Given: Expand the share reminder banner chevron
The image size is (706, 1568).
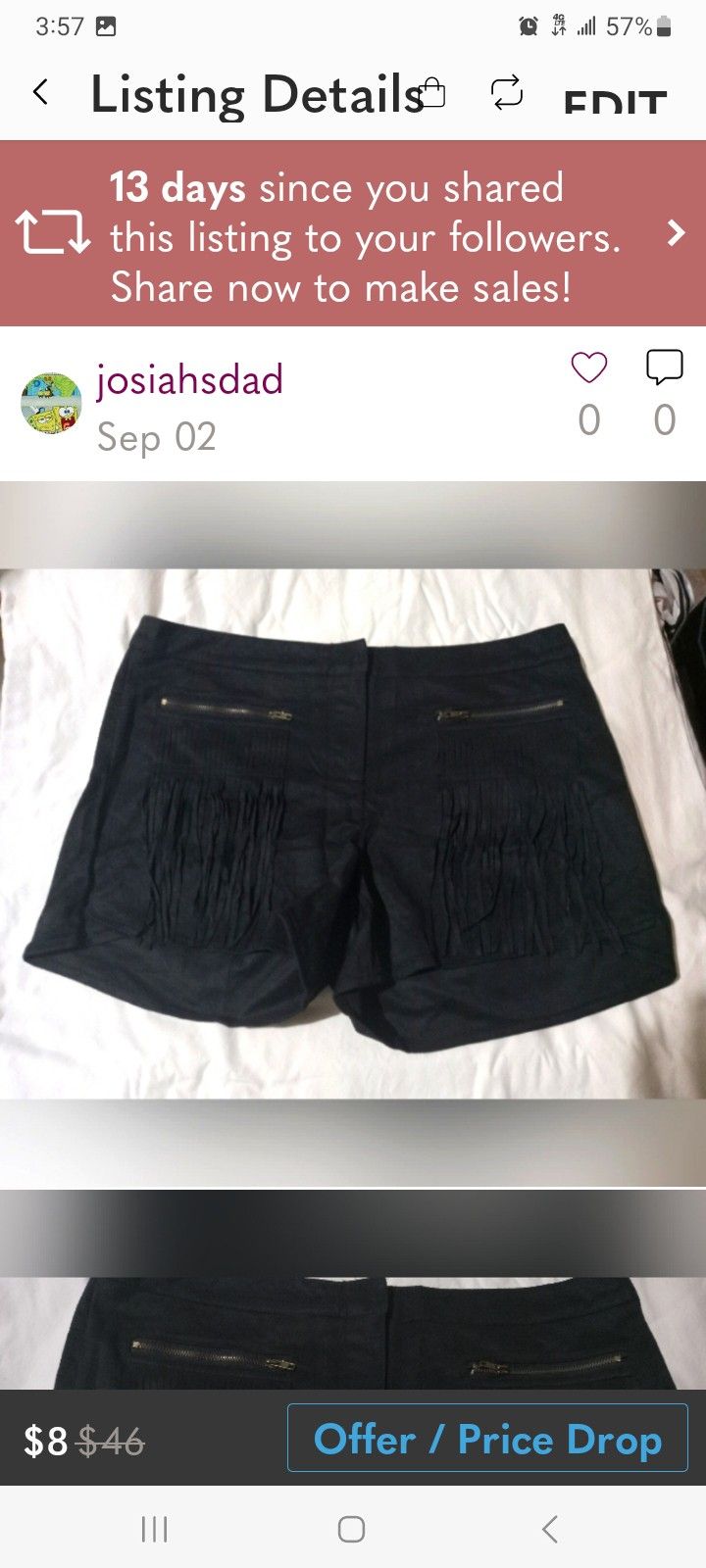Looking at the screenshot, I should click(675, 234).
